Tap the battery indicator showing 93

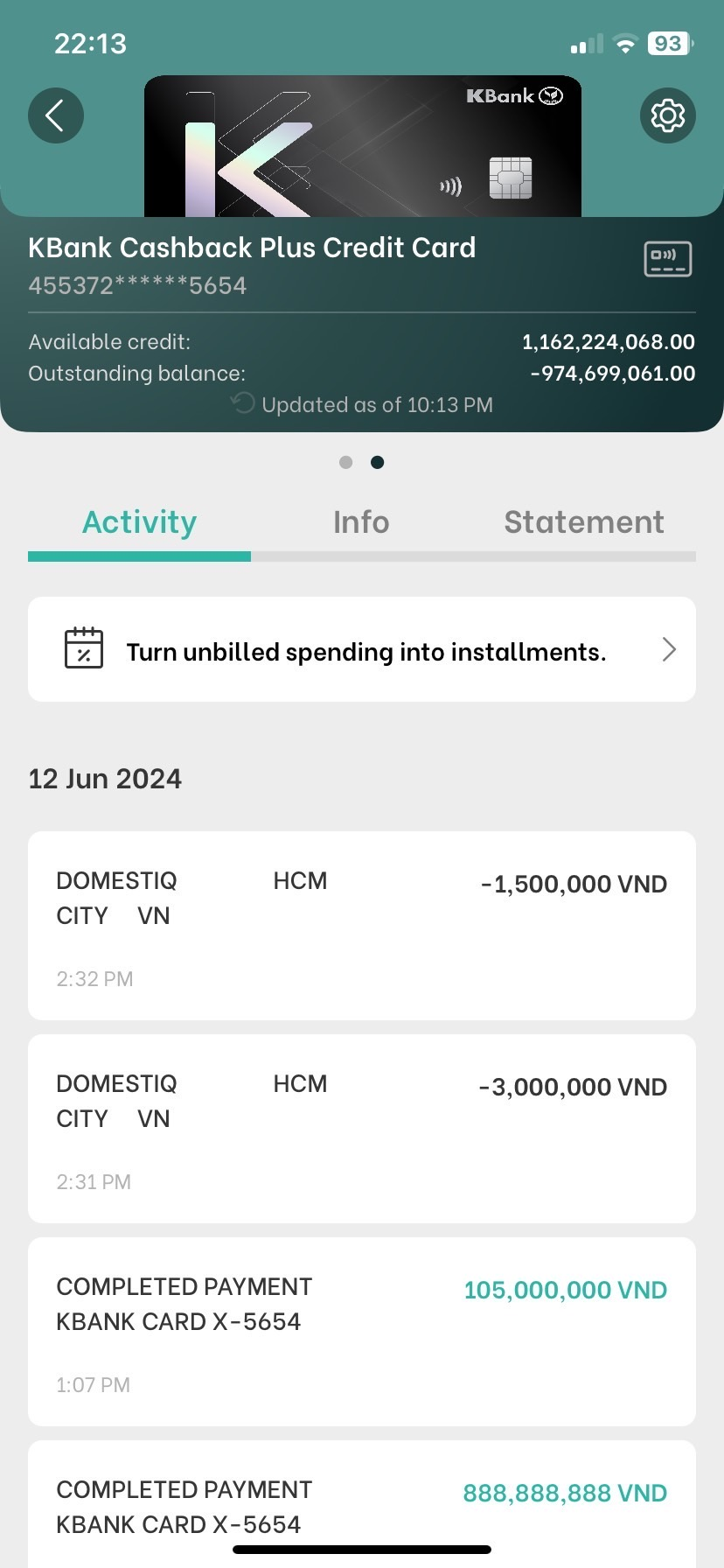coord(669,42)
